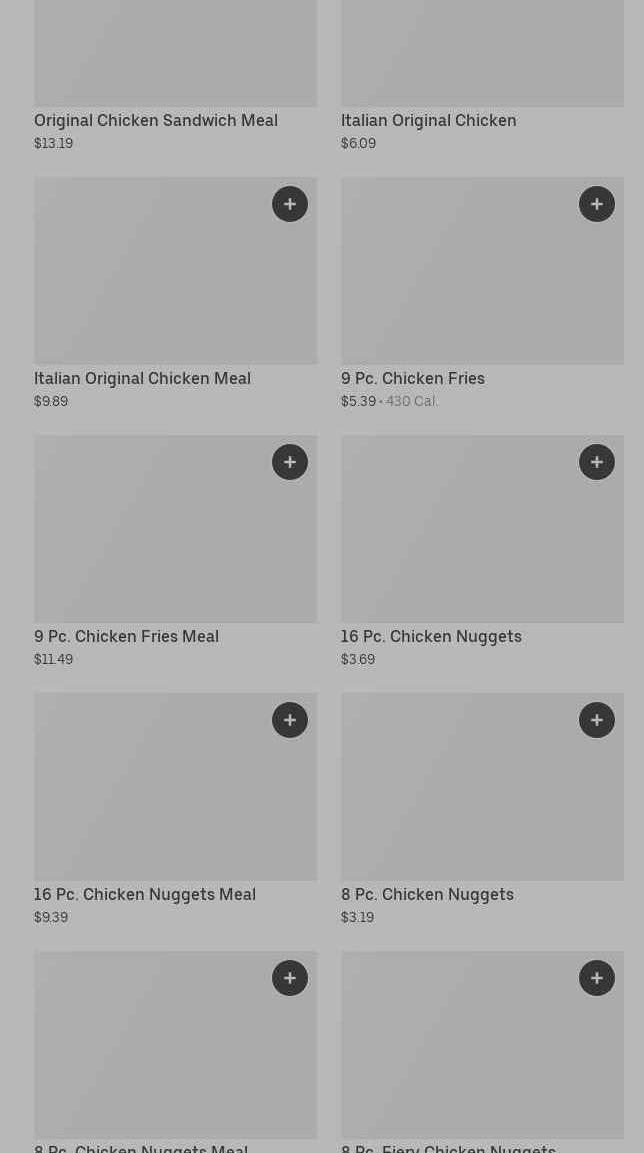This screenshot has height=1153, width=644.
Task: Open 16 Pc. Chicken Nuggets Meal details
Action: 145,894
